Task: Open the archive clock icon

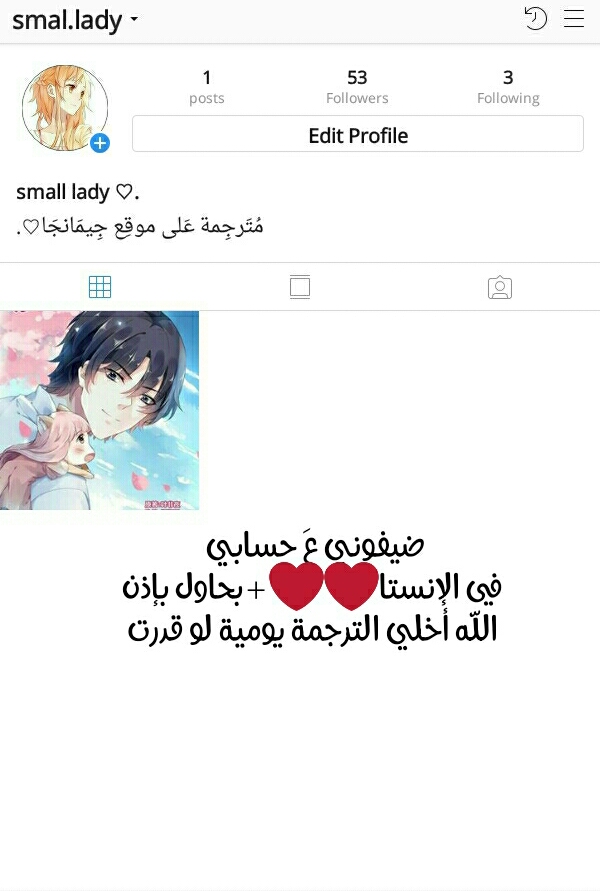Action: 536,19
